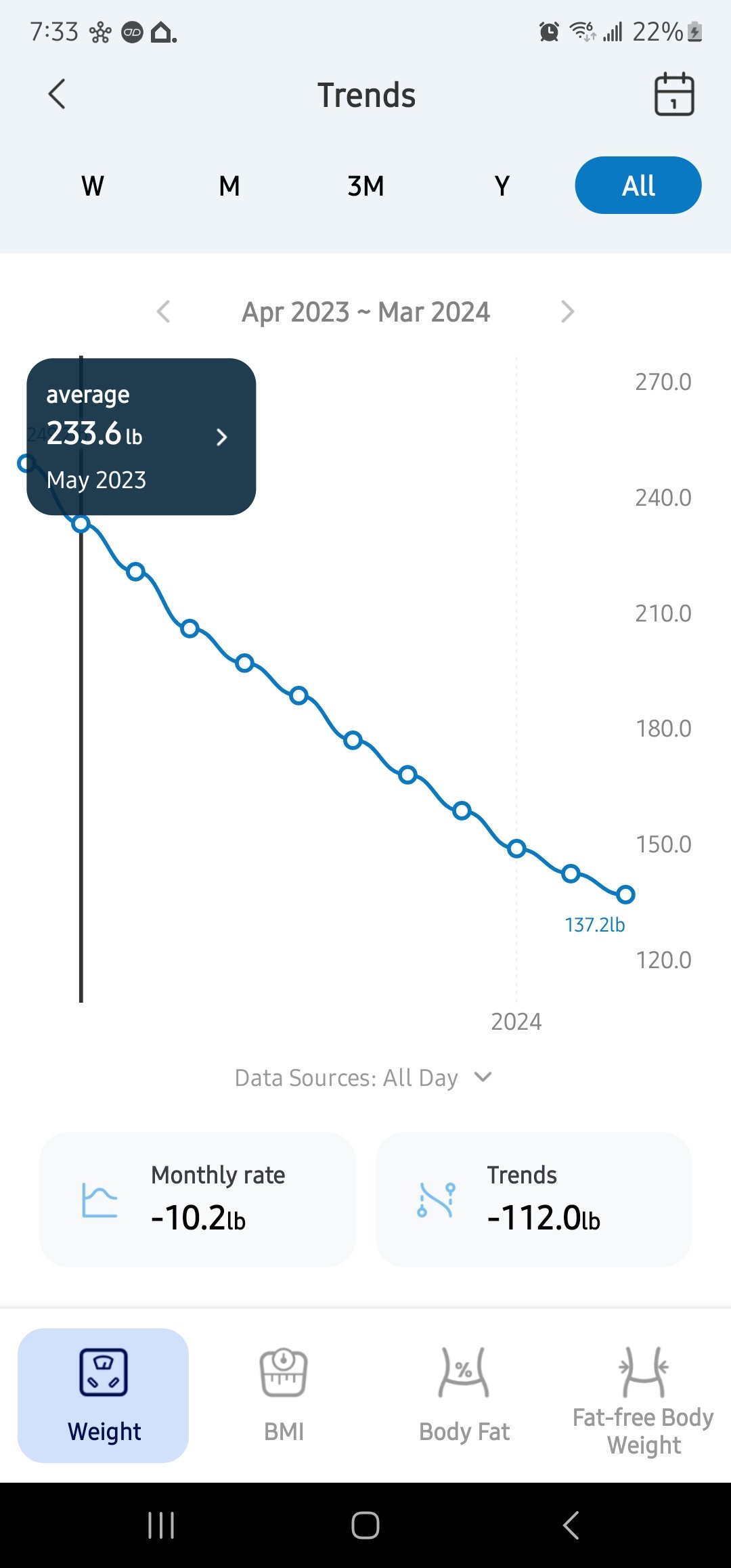This screenshot has width=731, height=1568.
Task: Switch to the BMI tab
Action: [x=284, y=1396]
